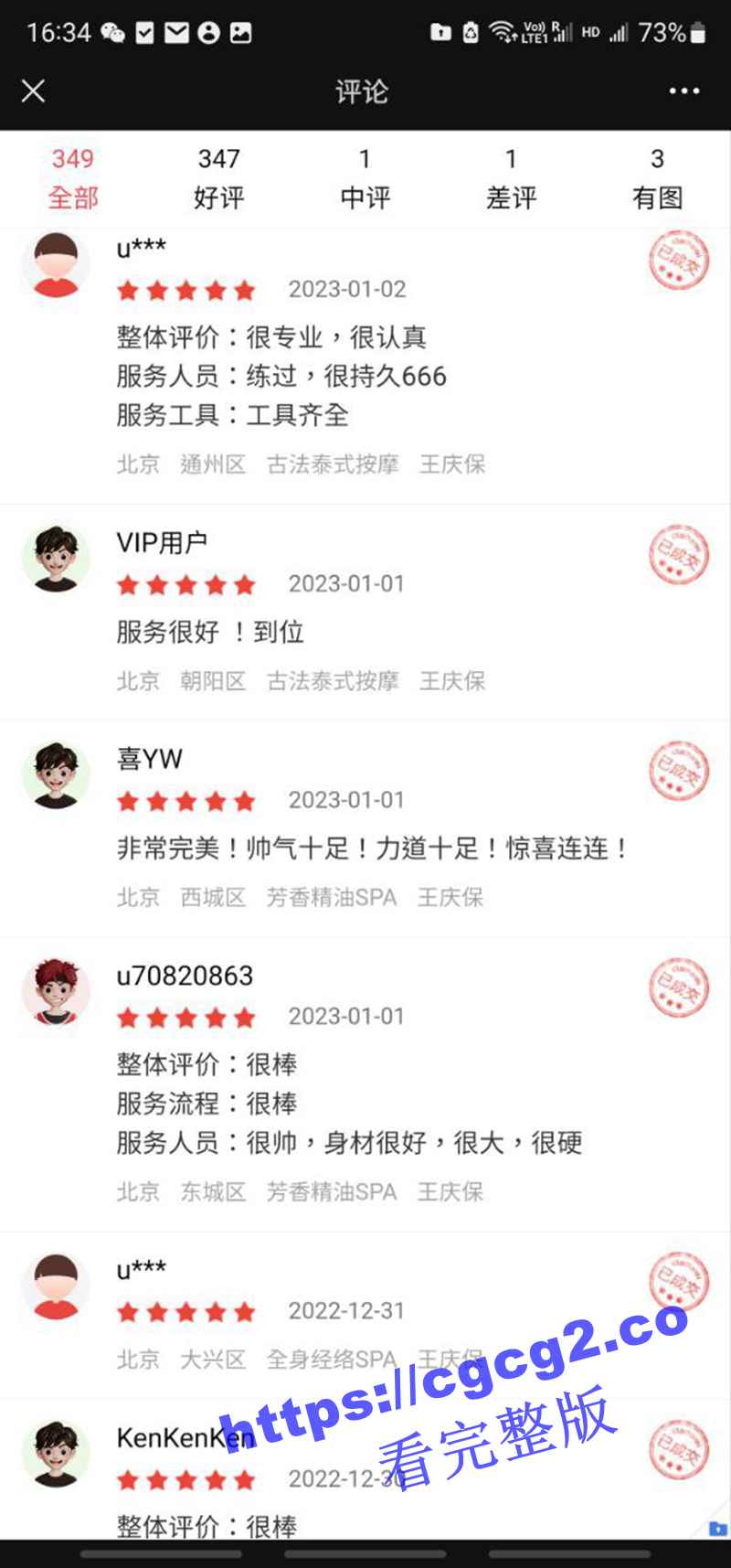Filter reviews by 有图 tab
This screenshot has height=1568, width=731.
(657, 178)
